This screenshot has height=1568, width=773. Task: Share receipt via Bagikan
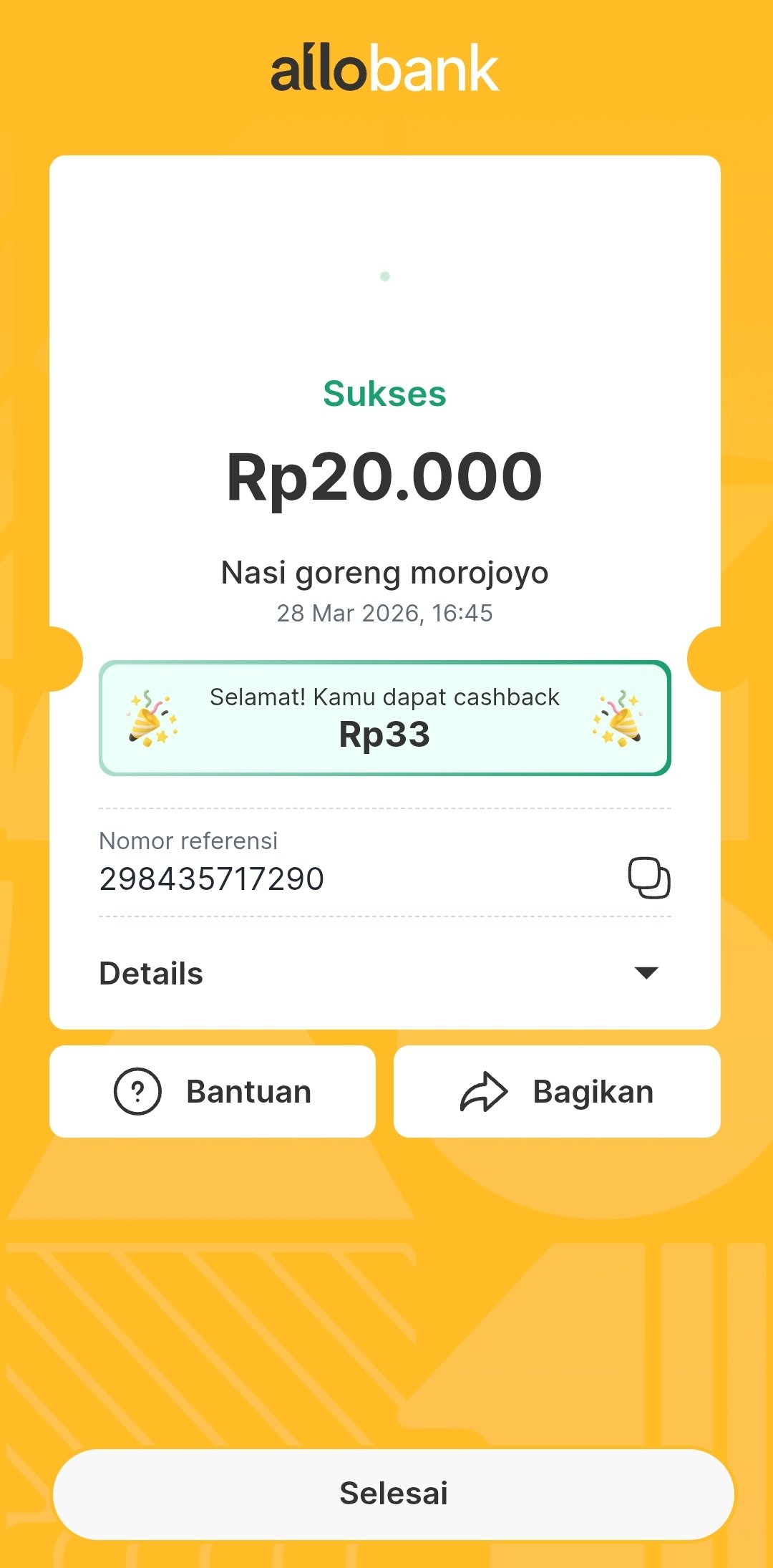(x=557, y=1091)
